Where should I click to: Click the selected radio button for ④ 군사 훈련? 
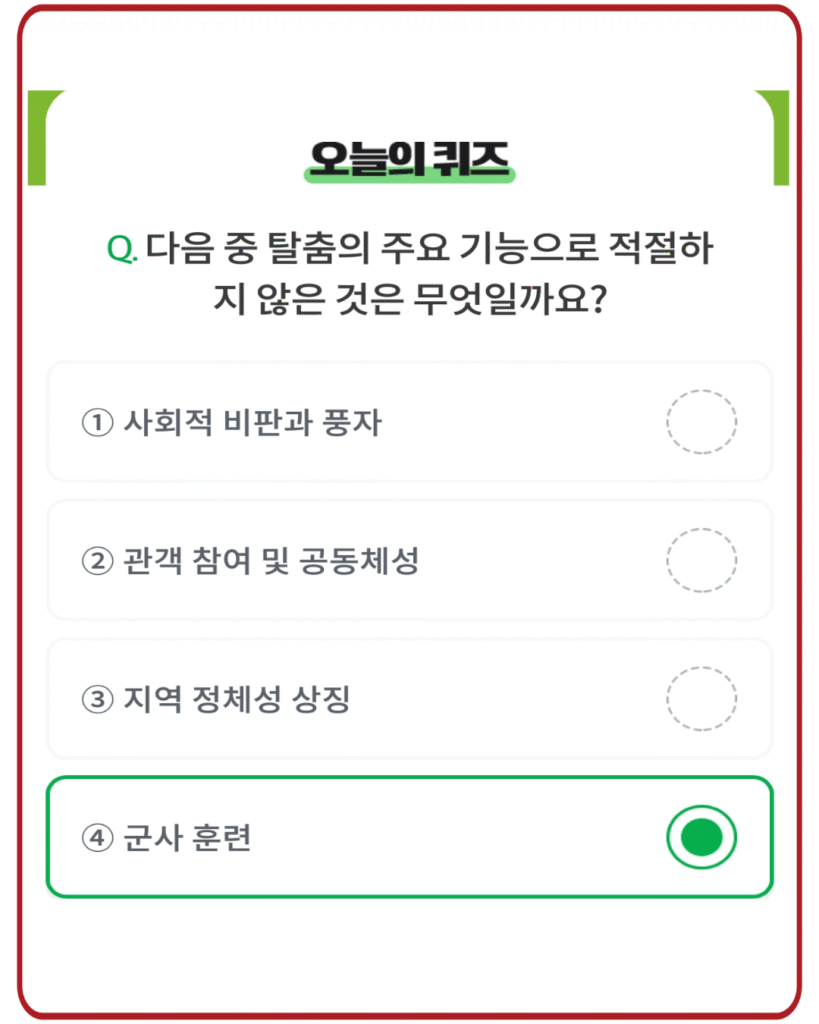(x=701, y=836)
